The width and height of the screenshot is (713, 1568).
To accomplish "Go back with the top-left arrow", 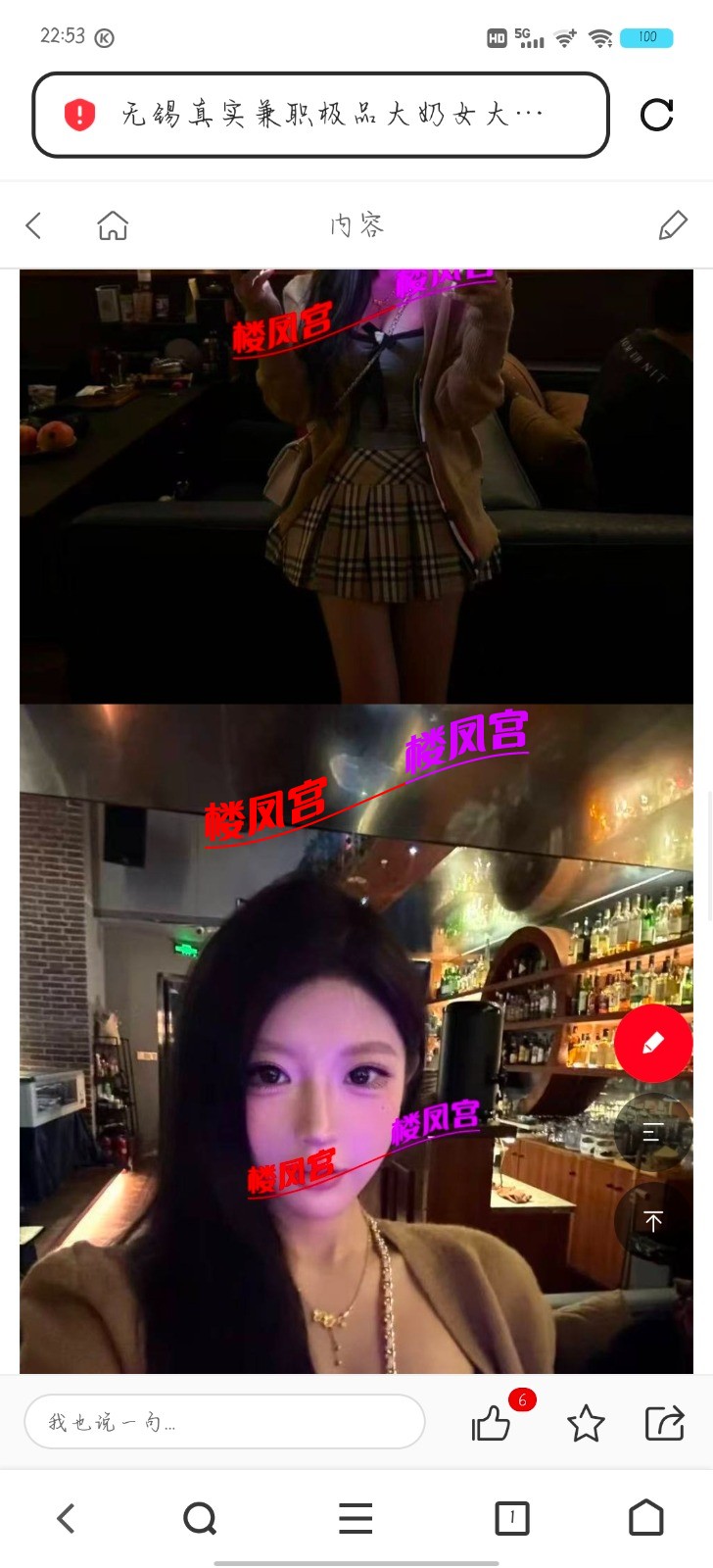I will pos(34,225).
